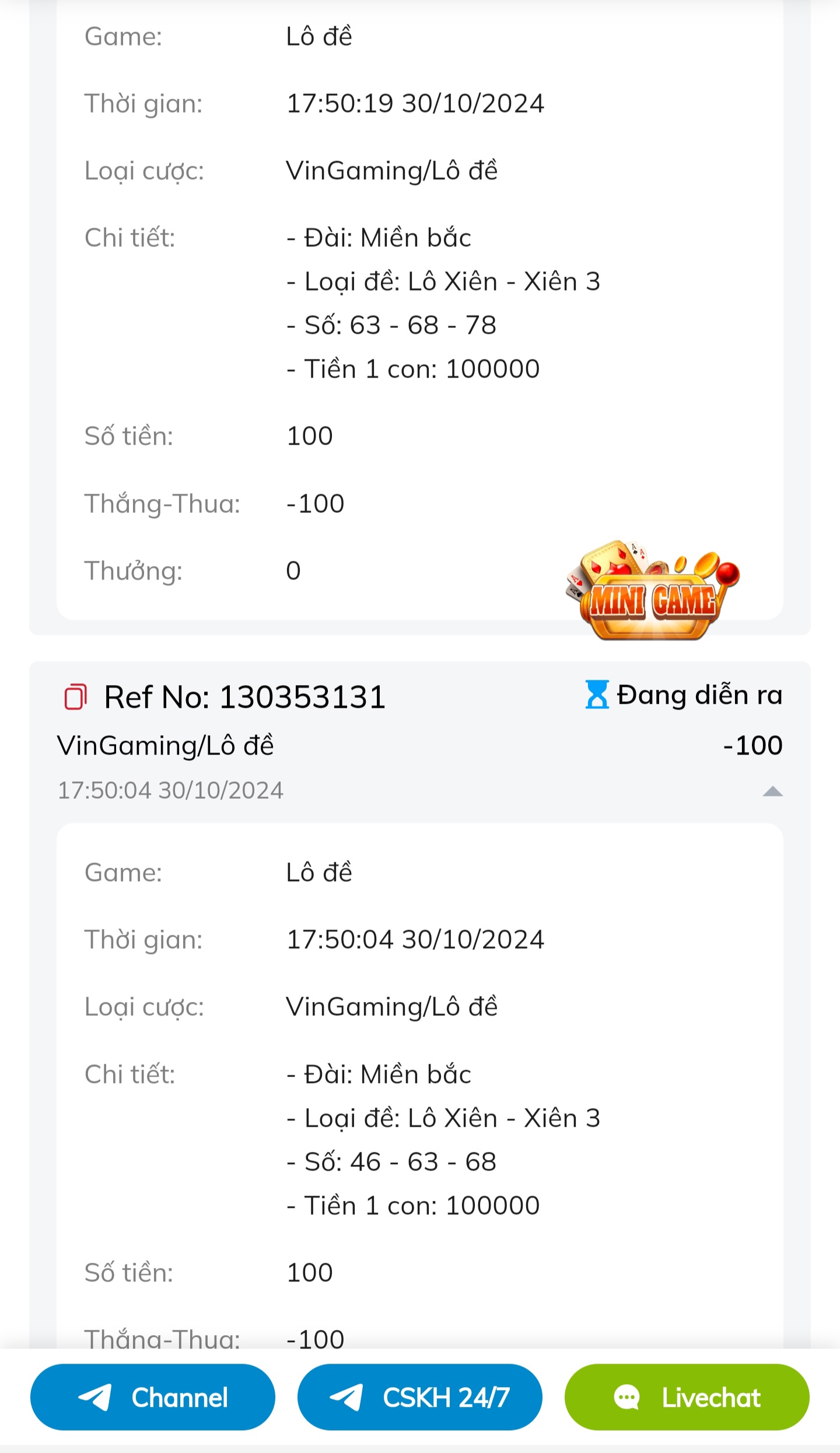Open the Mini Game floating shortcut
The width and height of the screenshot is (840, 1453).
coord(652,592)
